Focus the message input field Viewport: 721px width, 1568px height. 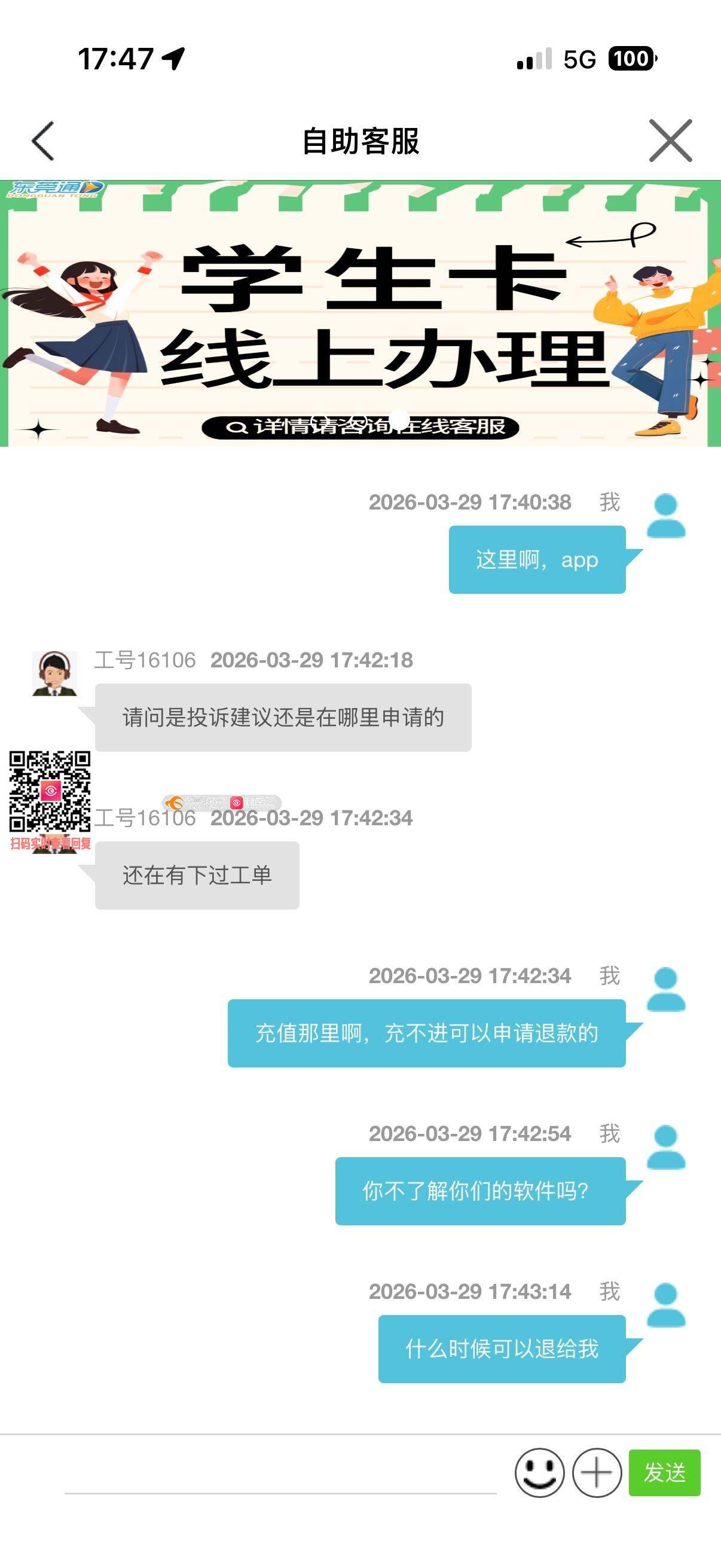tap(280, 1474)
